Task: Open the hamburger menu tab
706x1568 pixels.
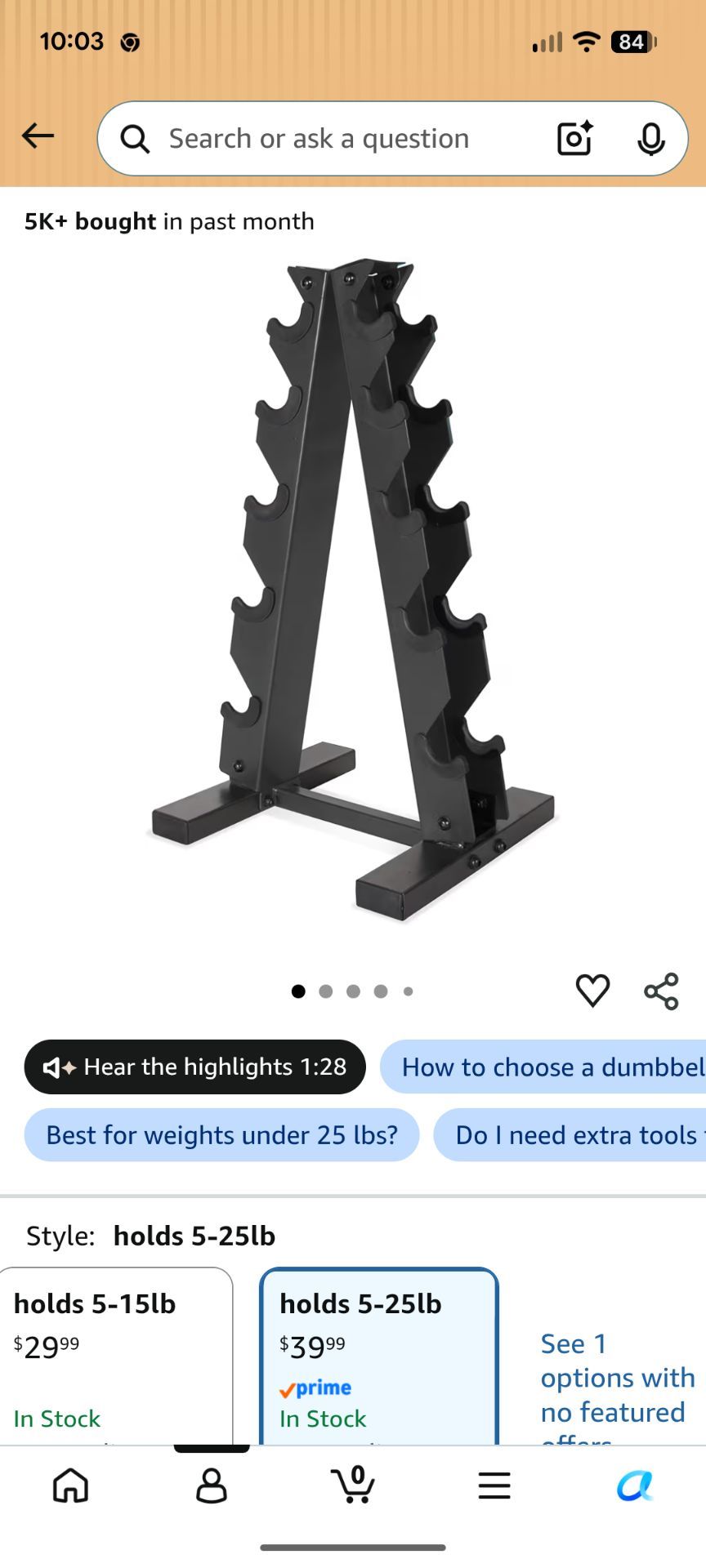Action: coord(494,1486)
